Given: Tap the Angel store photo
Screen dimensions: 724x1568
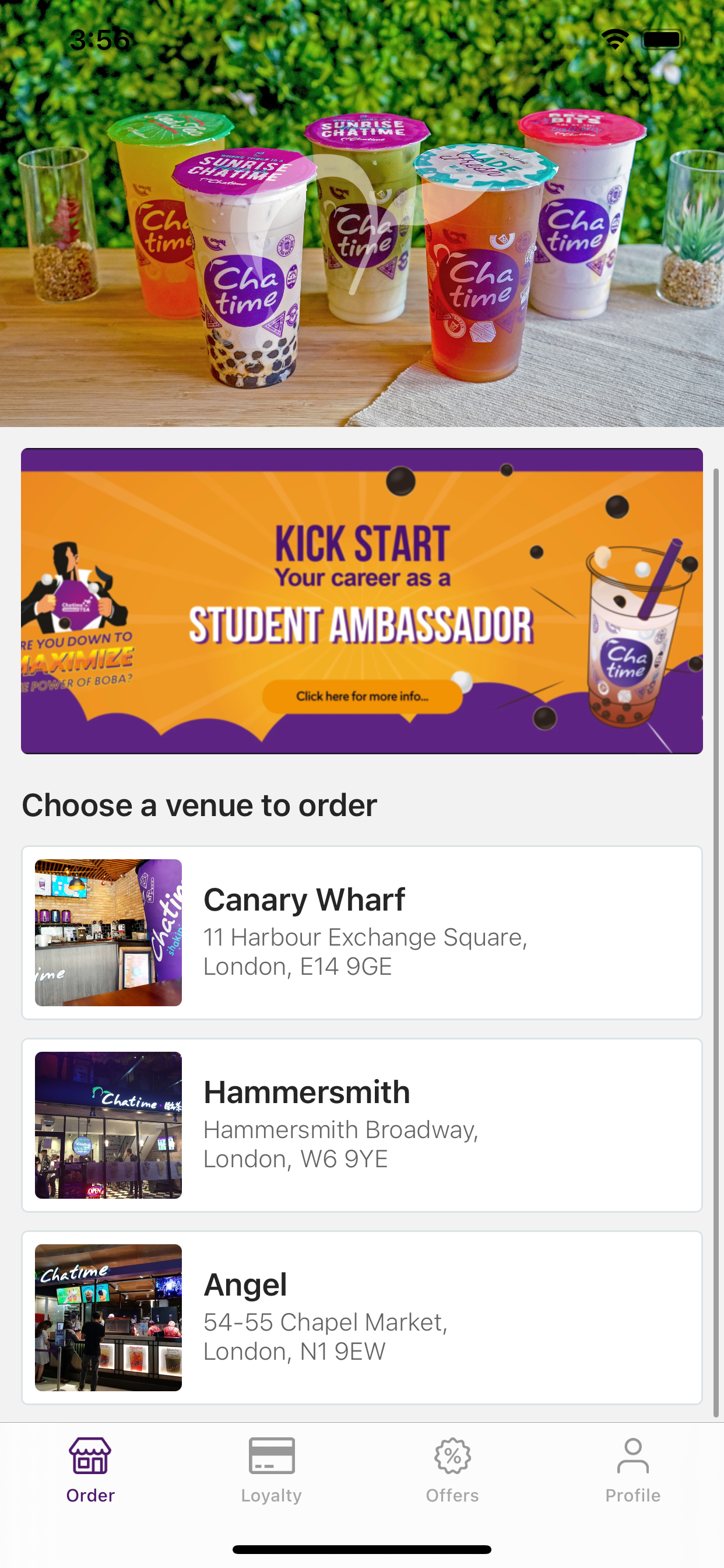Looking at the screenshot, I should (108, 1317).
